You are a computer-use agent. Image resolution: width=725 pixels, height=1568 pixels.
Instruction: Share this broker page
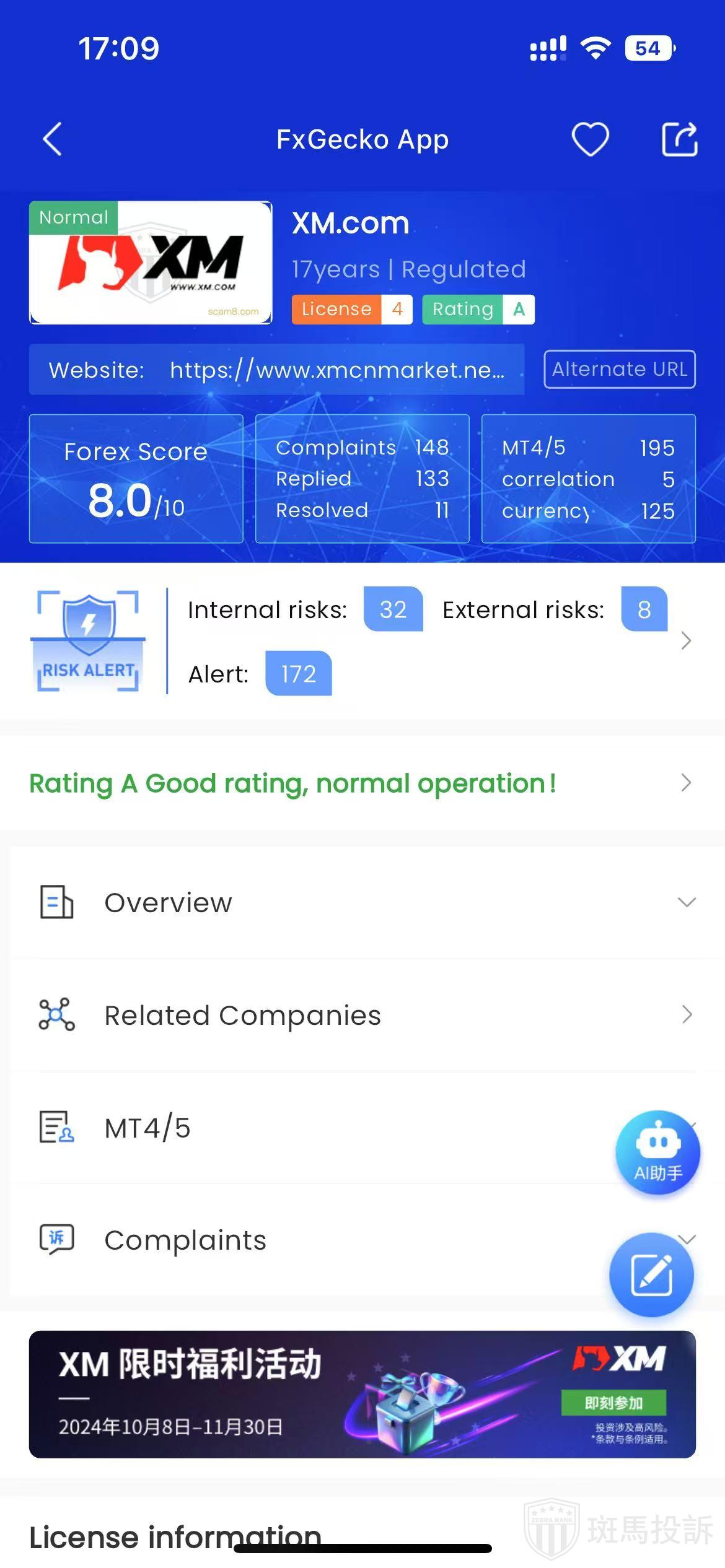coord(679,139)
